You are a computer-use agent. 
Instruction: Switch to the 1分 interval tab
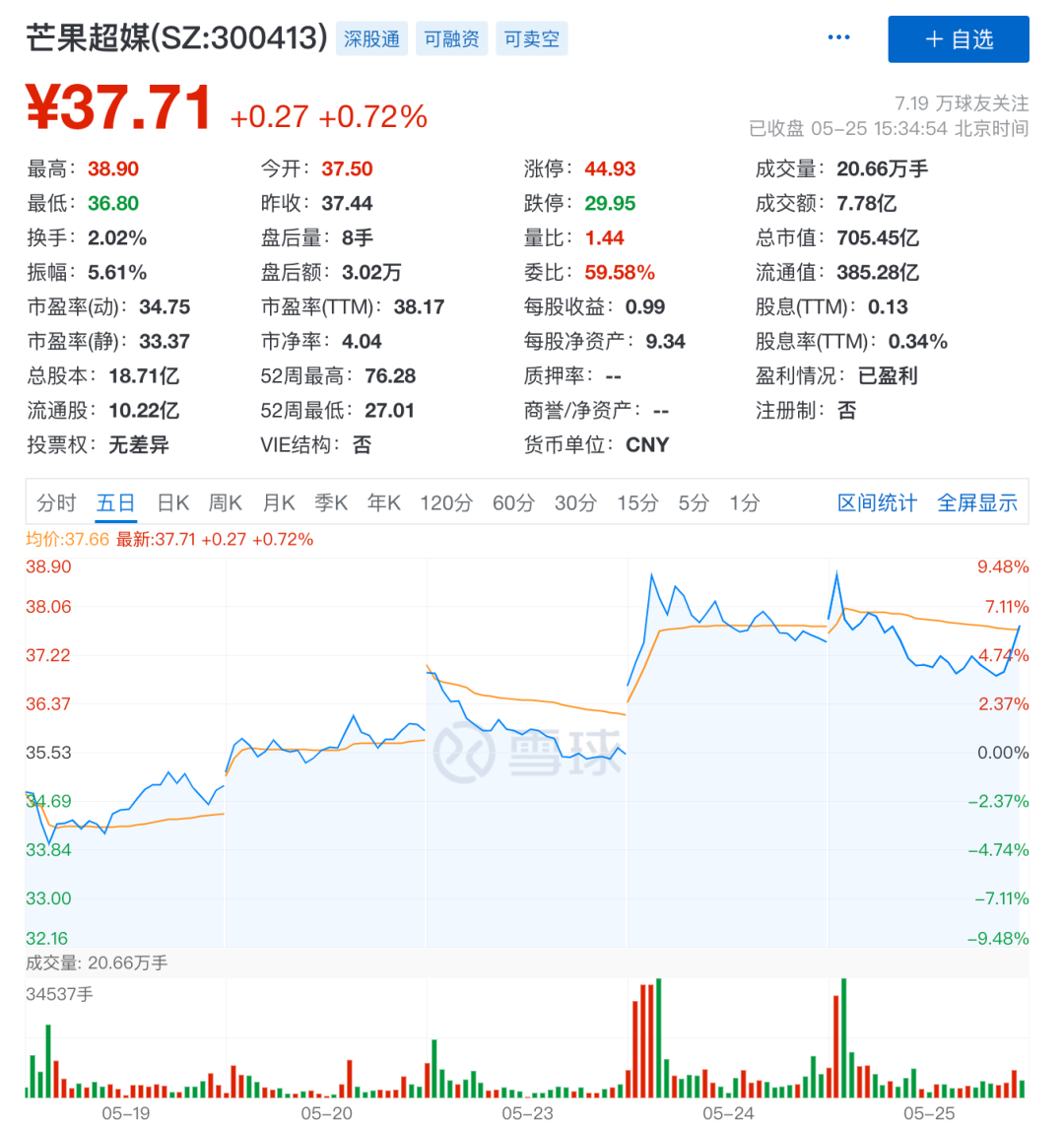pyautogui.click(x=745, y=503)
